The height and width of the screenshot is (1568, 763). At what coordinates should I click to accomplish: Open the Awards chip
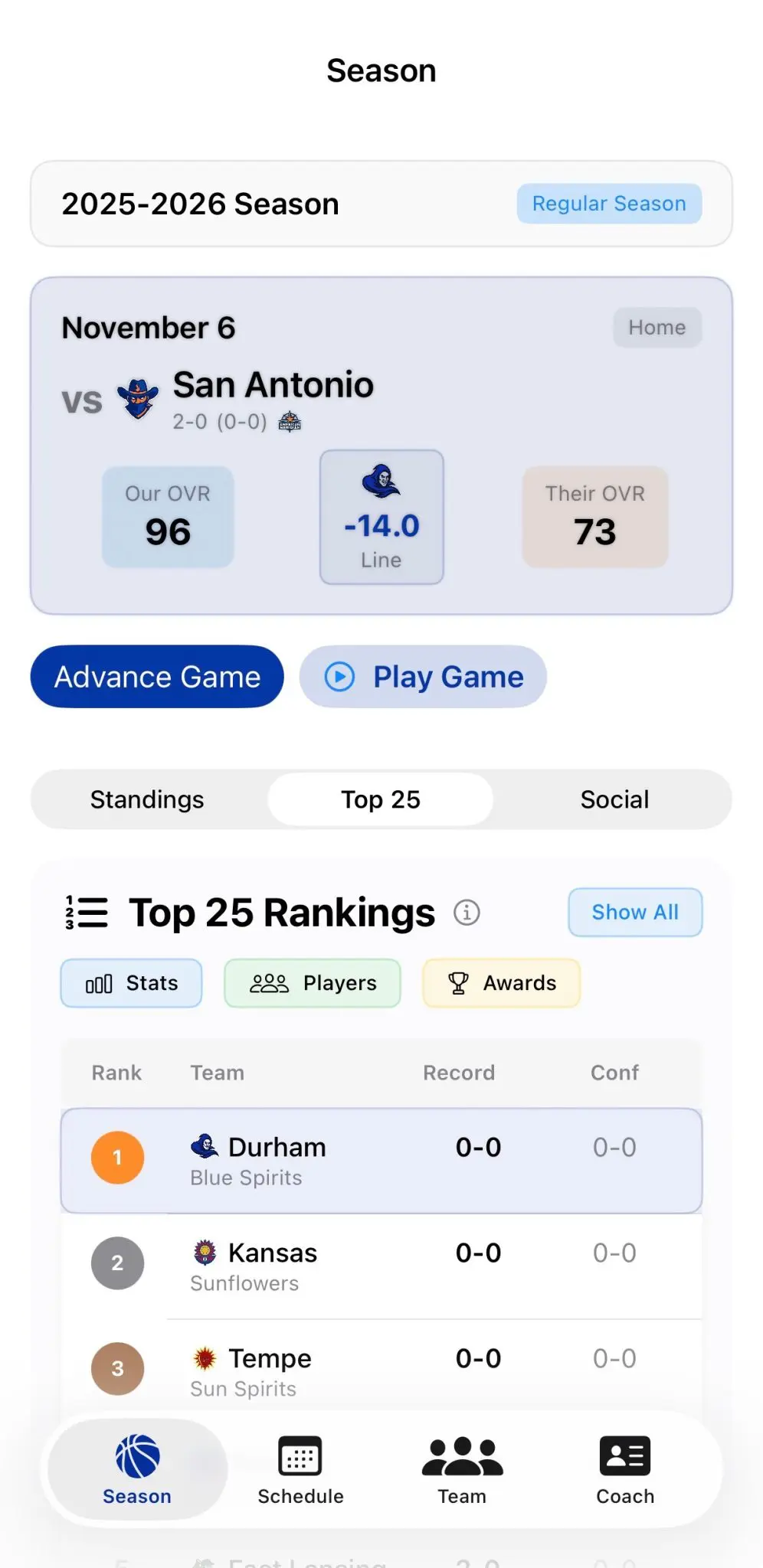pos(502,983)
